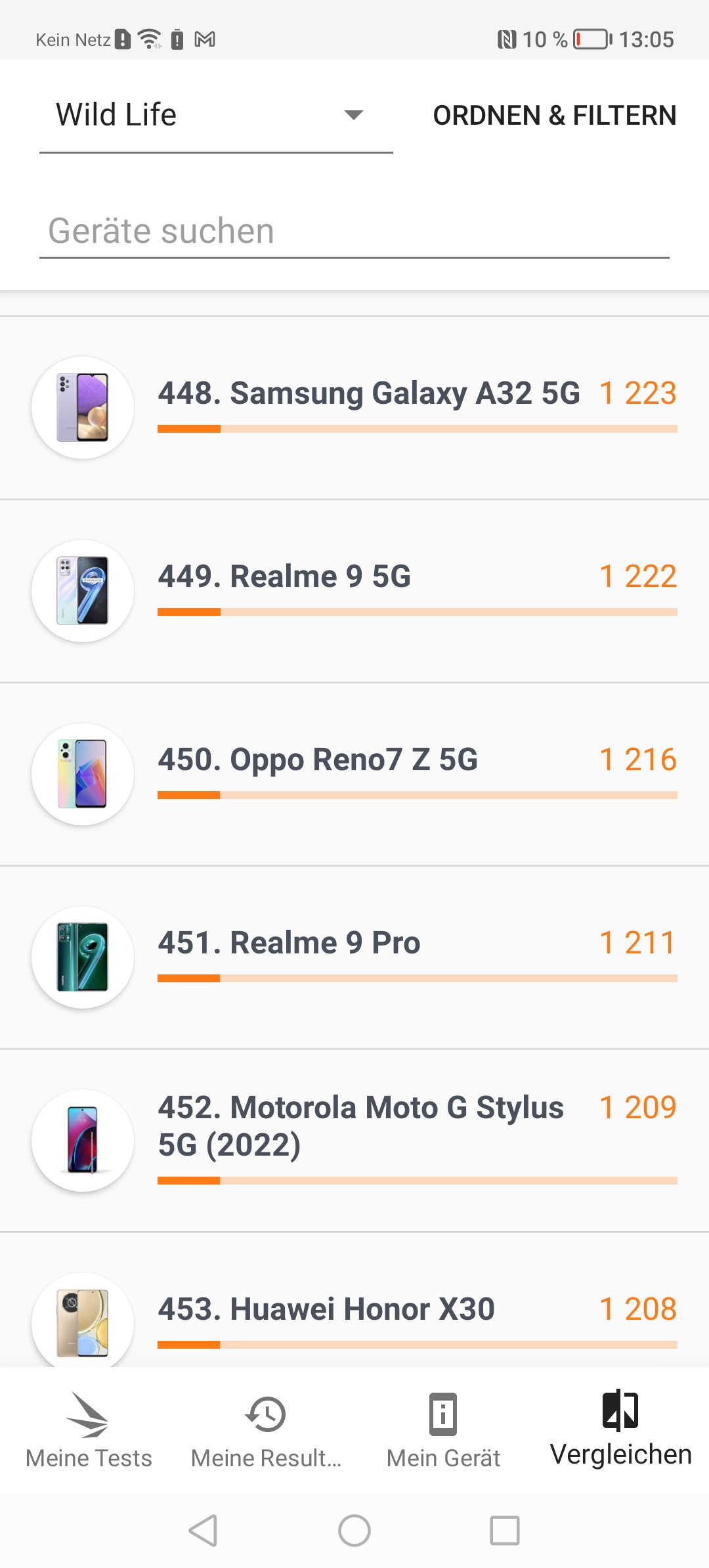Focus the Geräte suchen search field

[x=353, y=231]
